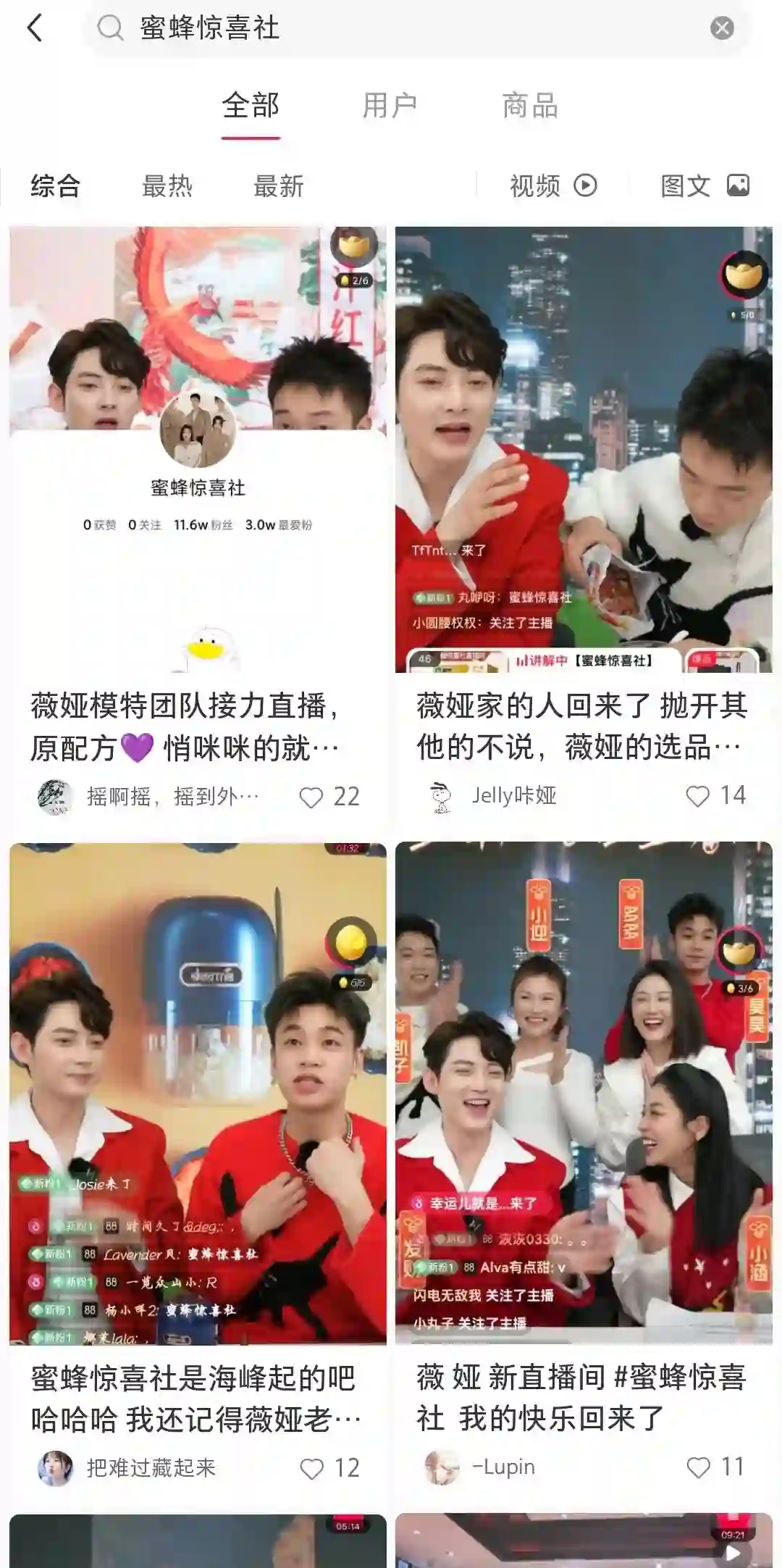
Task: Switch to the 商品 tab
Action: [x=530, y=106]
